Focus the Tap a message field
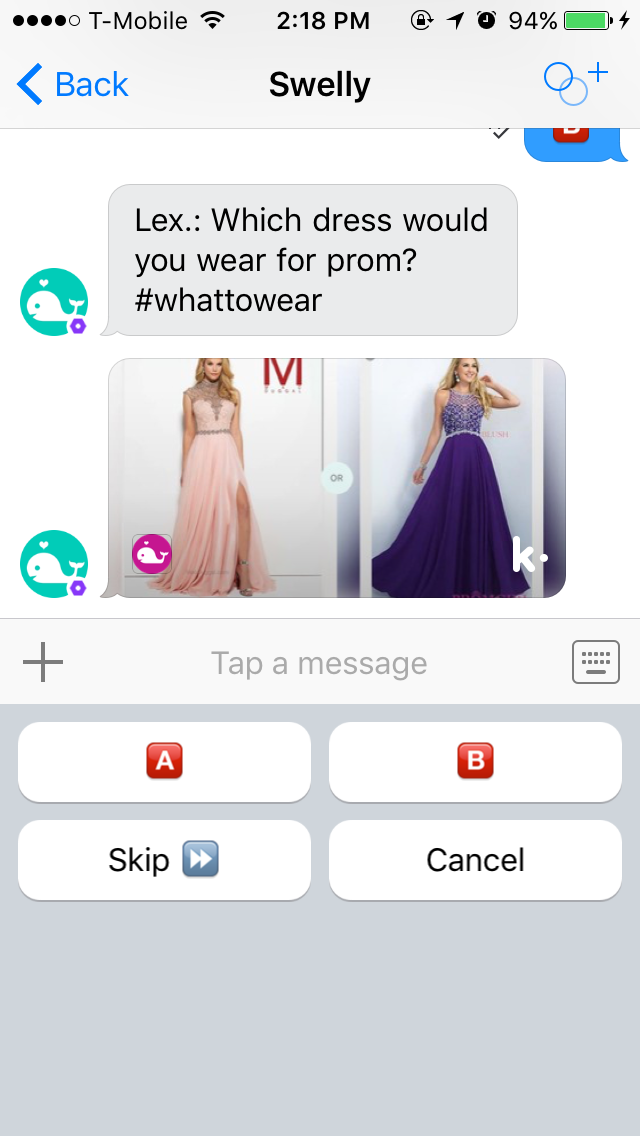The image size is (640, 1136). (318, 663)
